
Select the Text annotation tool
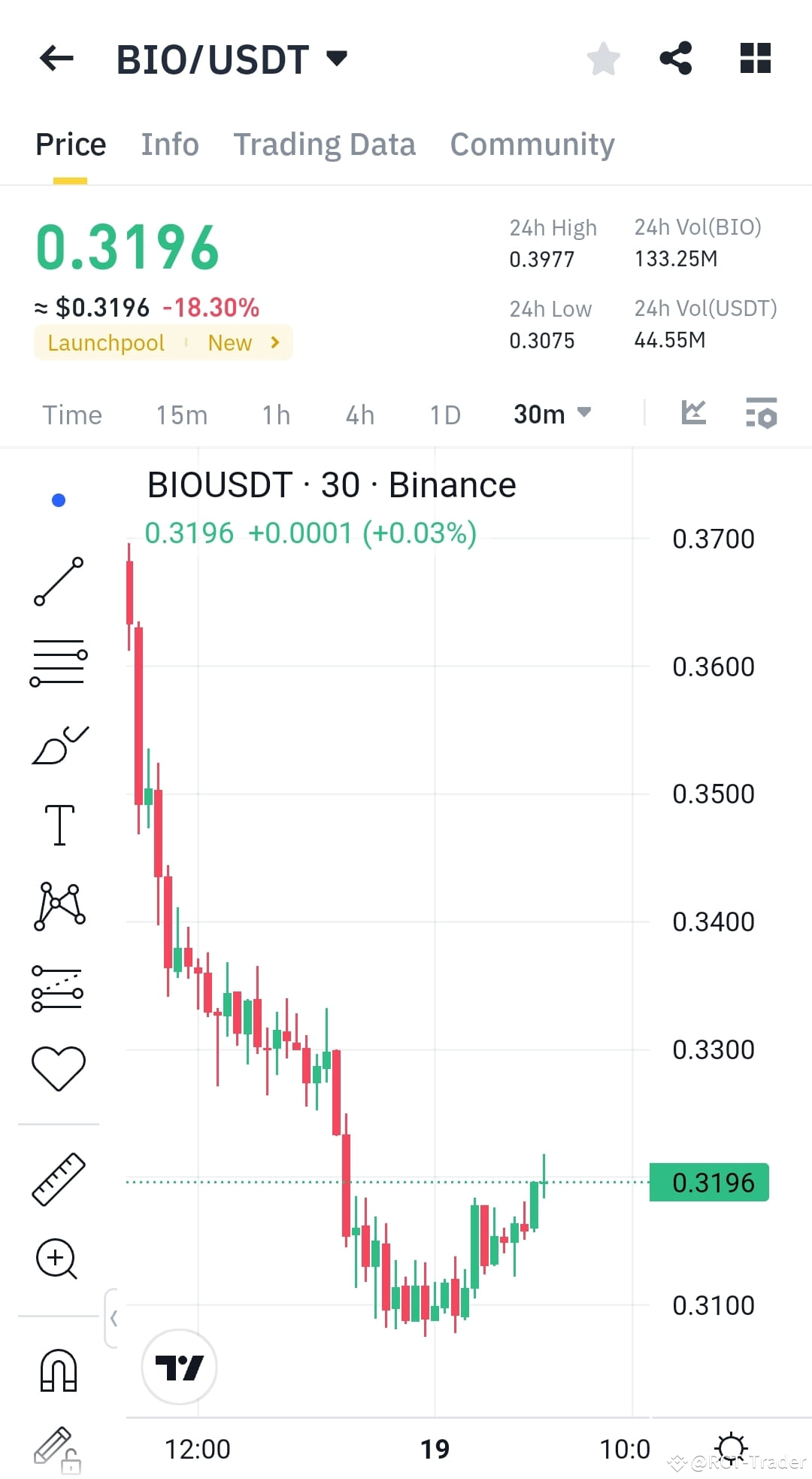pyautogui.click(x=59, y=824)
